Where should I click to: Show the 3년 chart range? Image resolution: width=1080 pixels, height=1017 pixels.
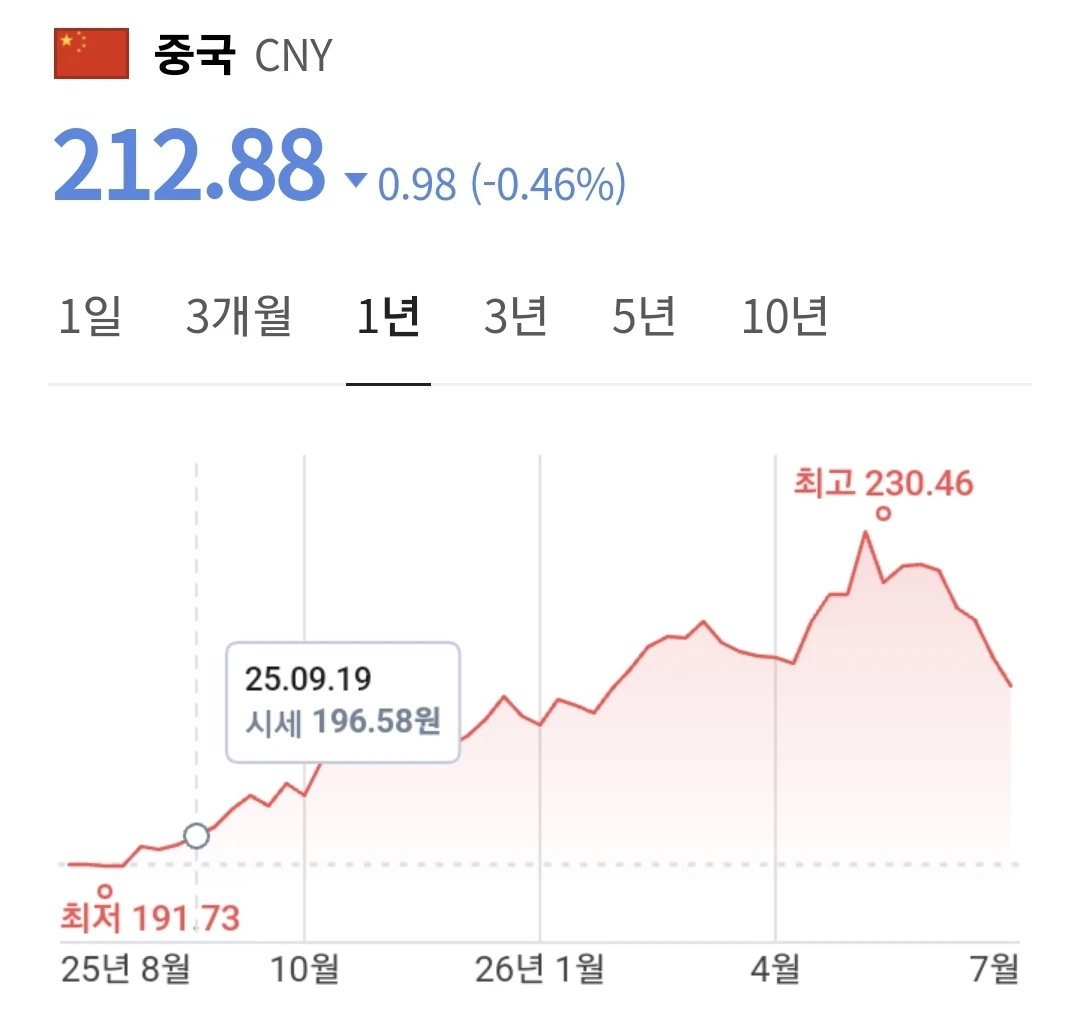(516, 316)
